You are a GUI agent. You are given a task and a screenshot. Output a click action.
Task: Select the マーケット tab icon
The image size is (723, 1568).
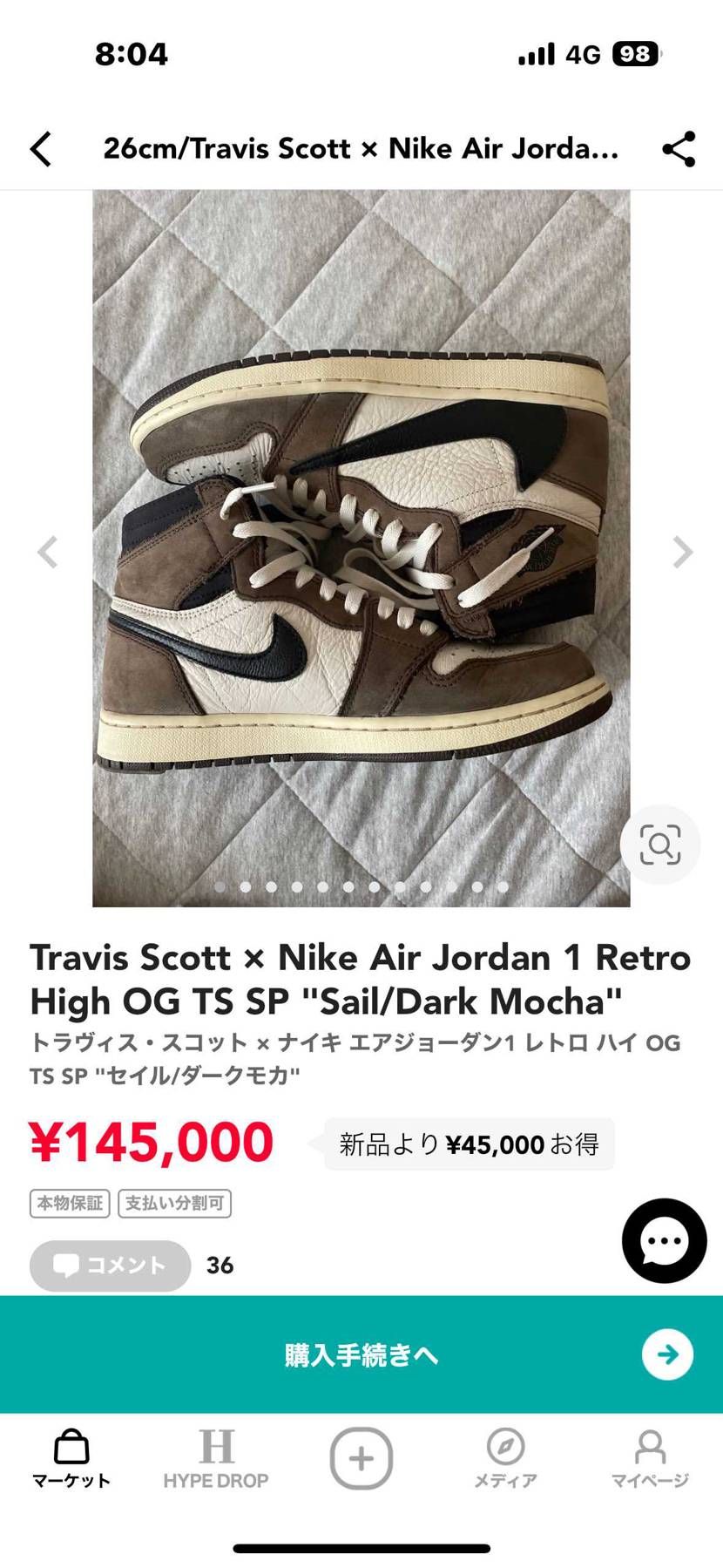pos(71,1447)
